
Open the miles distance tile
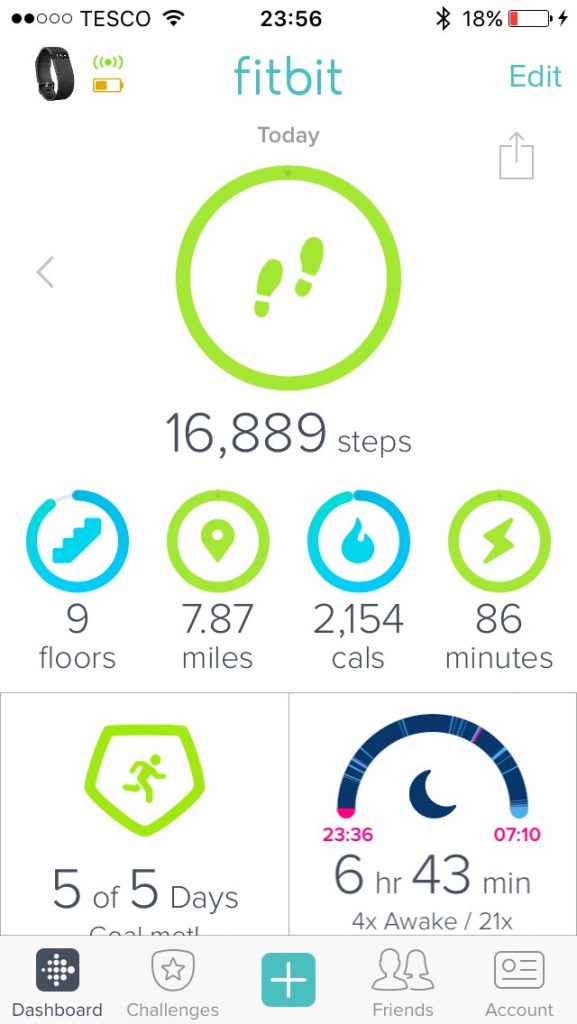pos(217,581)
